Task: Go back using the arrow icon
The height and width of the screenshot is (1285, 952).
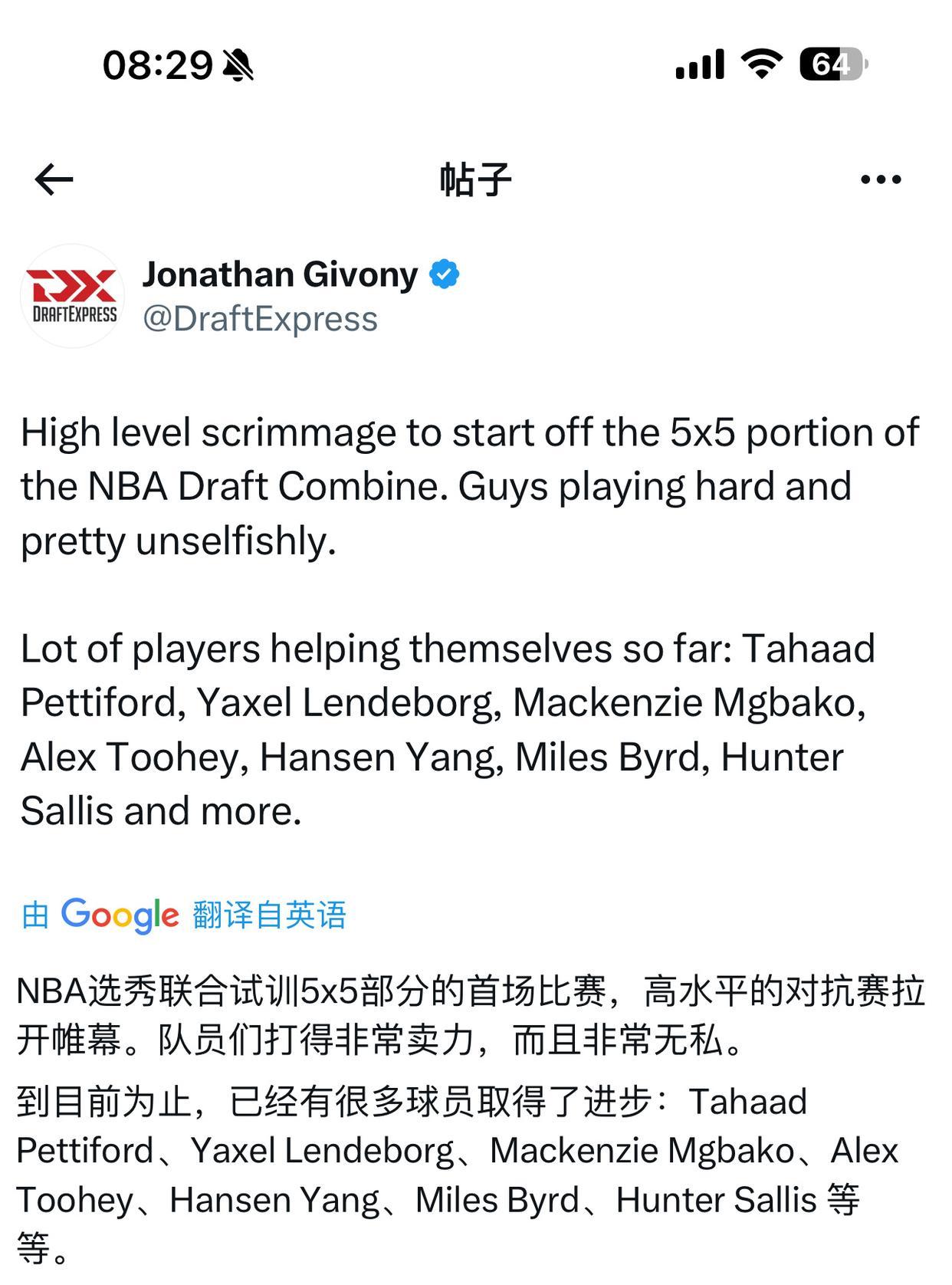Action: 54,180
